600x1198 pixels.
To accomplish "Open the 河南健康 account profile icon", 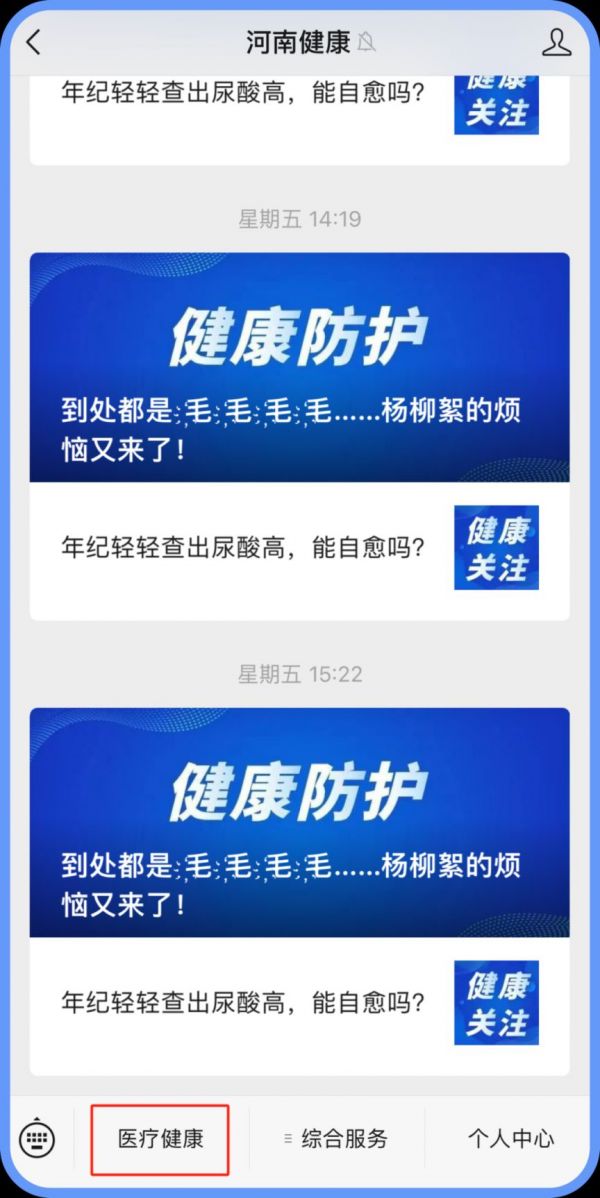I will pos(556,42).
